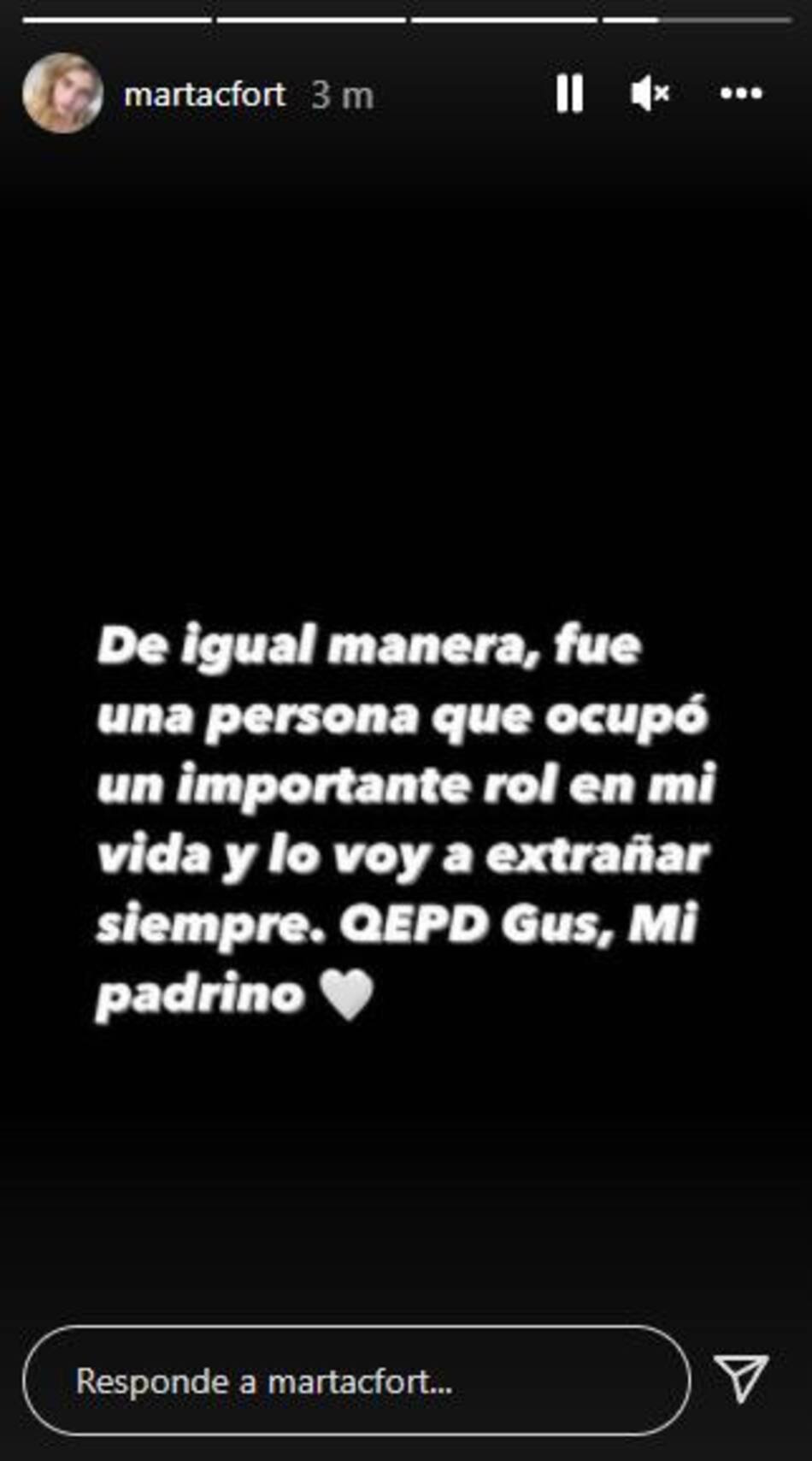Reply in the Responde a martacfort field
Screen dimensions: 812x1461
[x=356, y=1381]
